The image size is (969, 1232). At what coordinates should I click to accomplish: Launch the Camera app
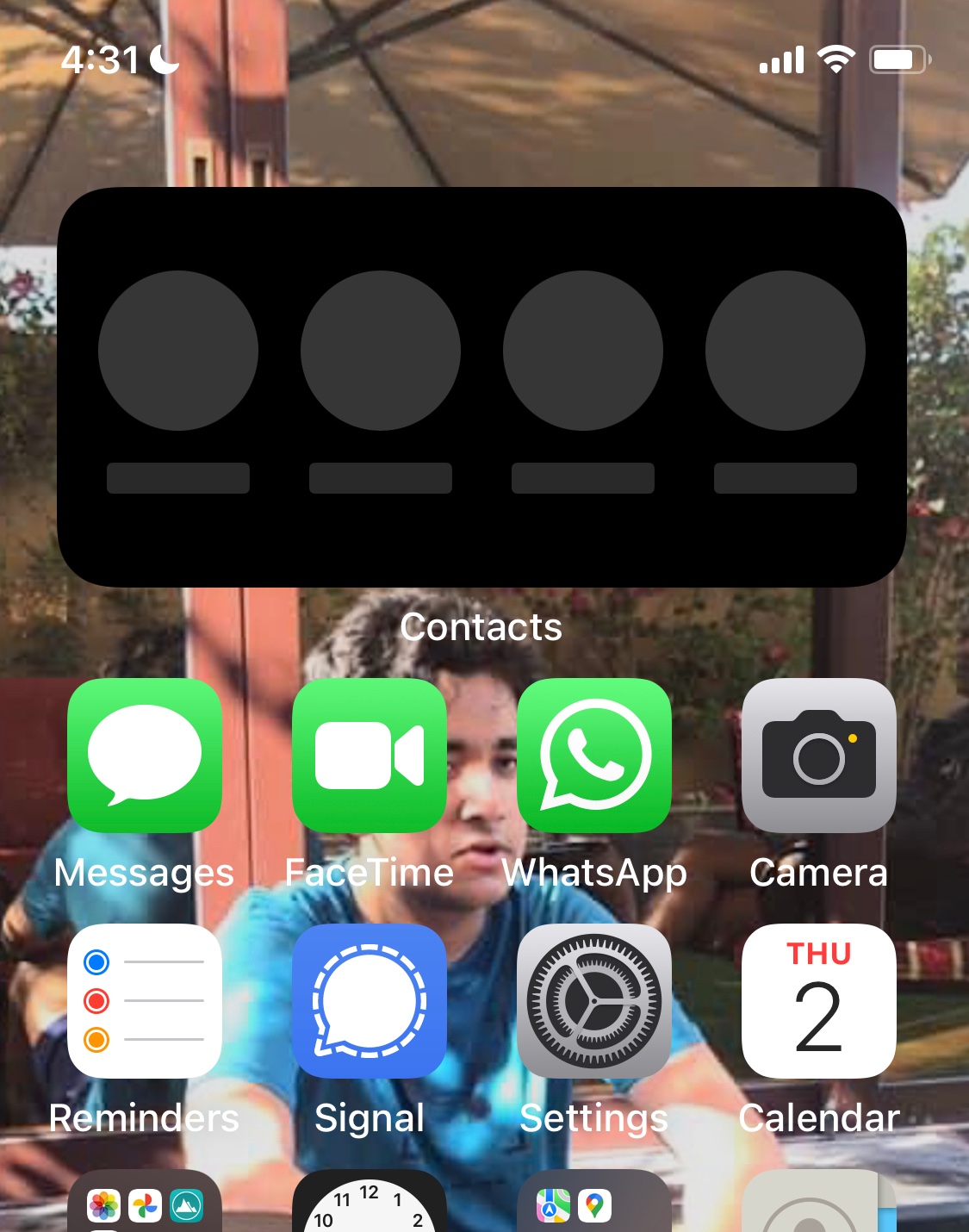819,756
